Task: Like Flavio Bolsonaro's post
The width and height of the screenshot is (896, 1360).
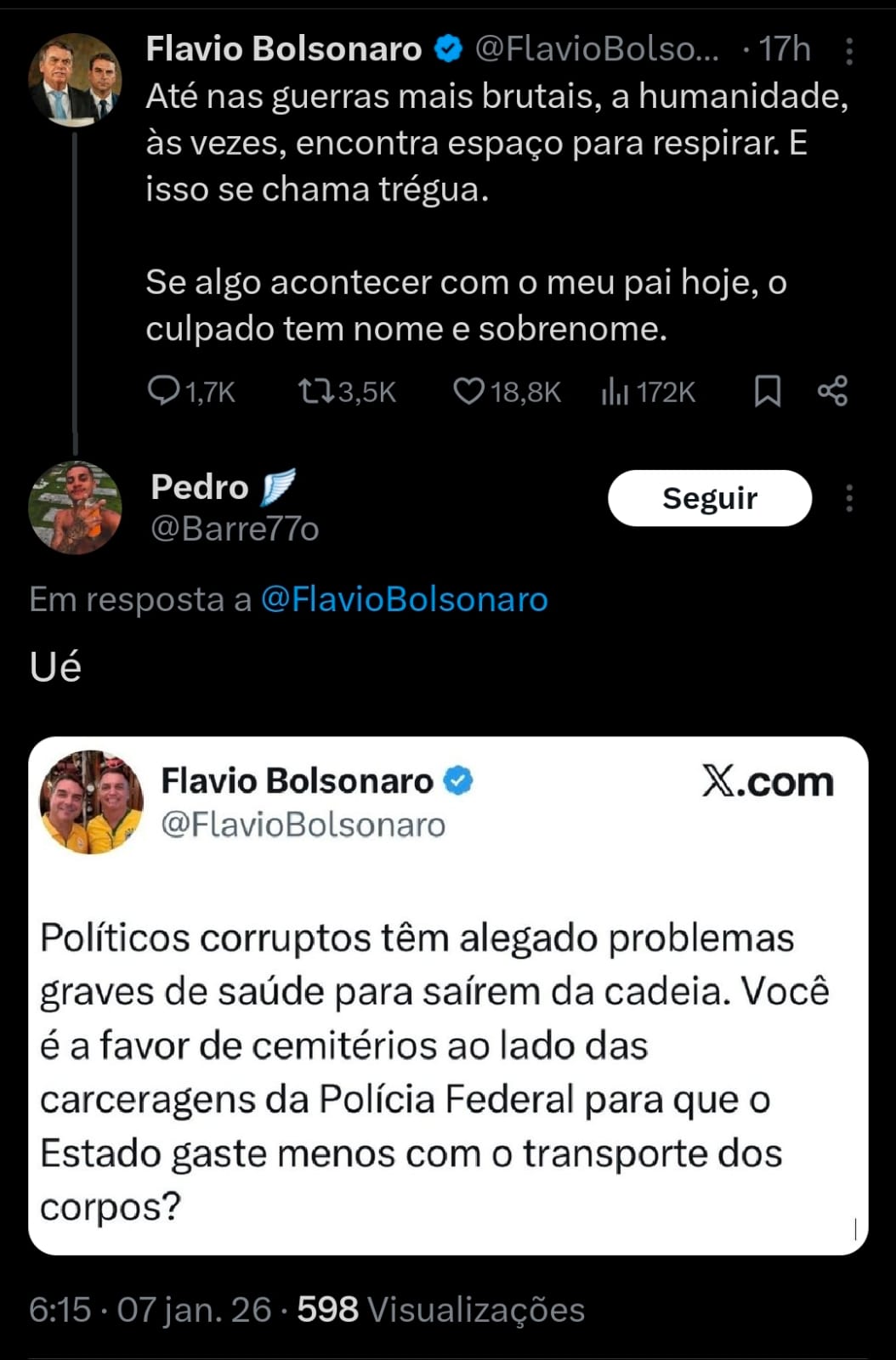Action: tap(468, 391)
